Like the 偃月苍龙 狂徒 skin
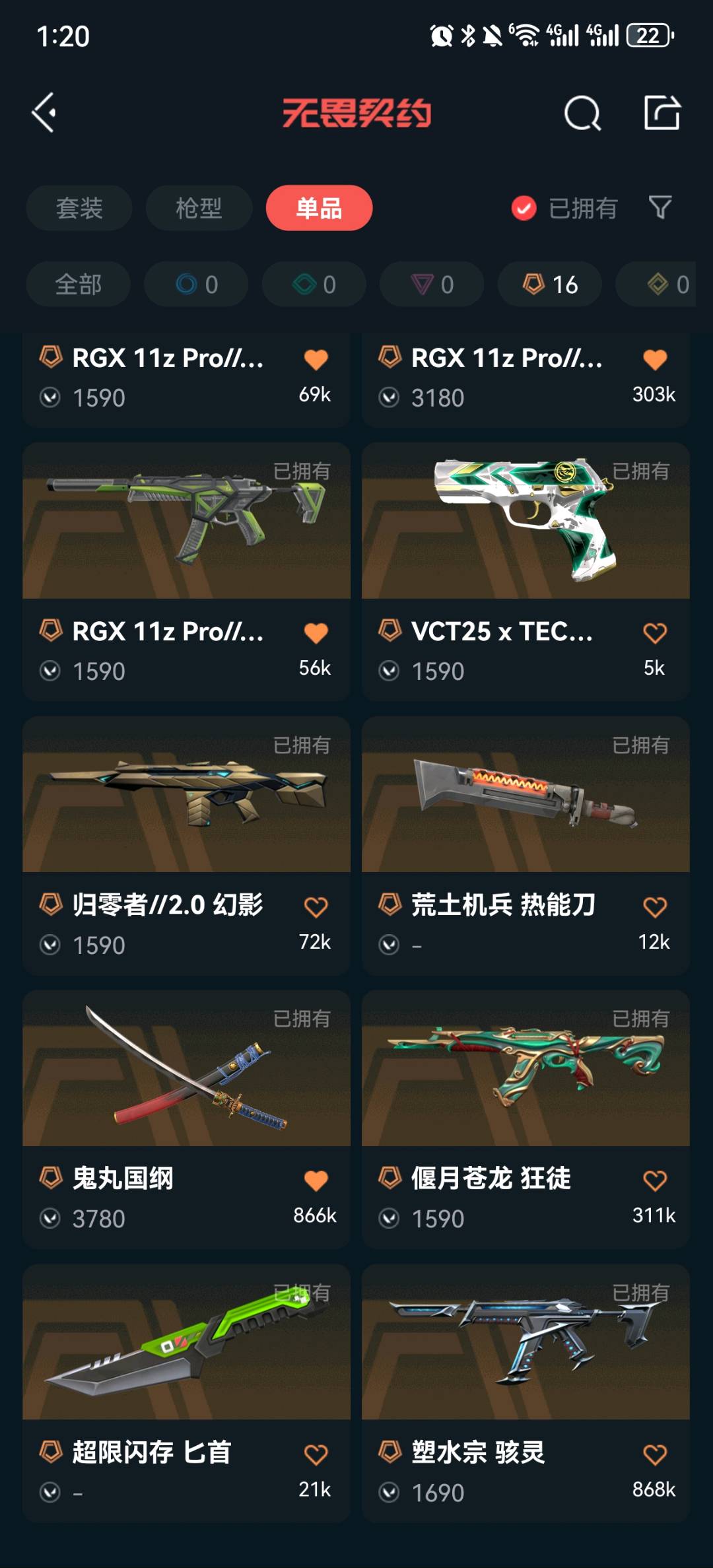The width and height of the screenshot is (713, 1568). pyautogui.click(x=654, y=1180)
